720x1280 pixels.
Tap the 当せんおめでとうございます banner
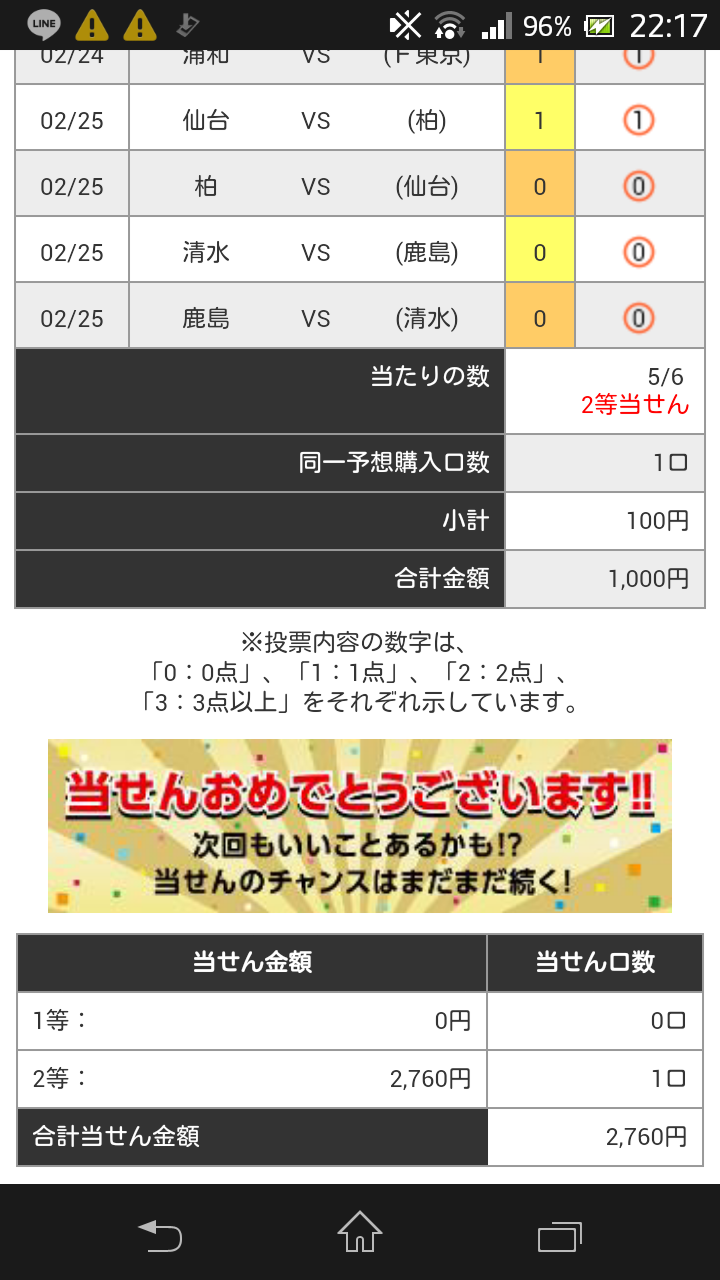pos(360,826)
